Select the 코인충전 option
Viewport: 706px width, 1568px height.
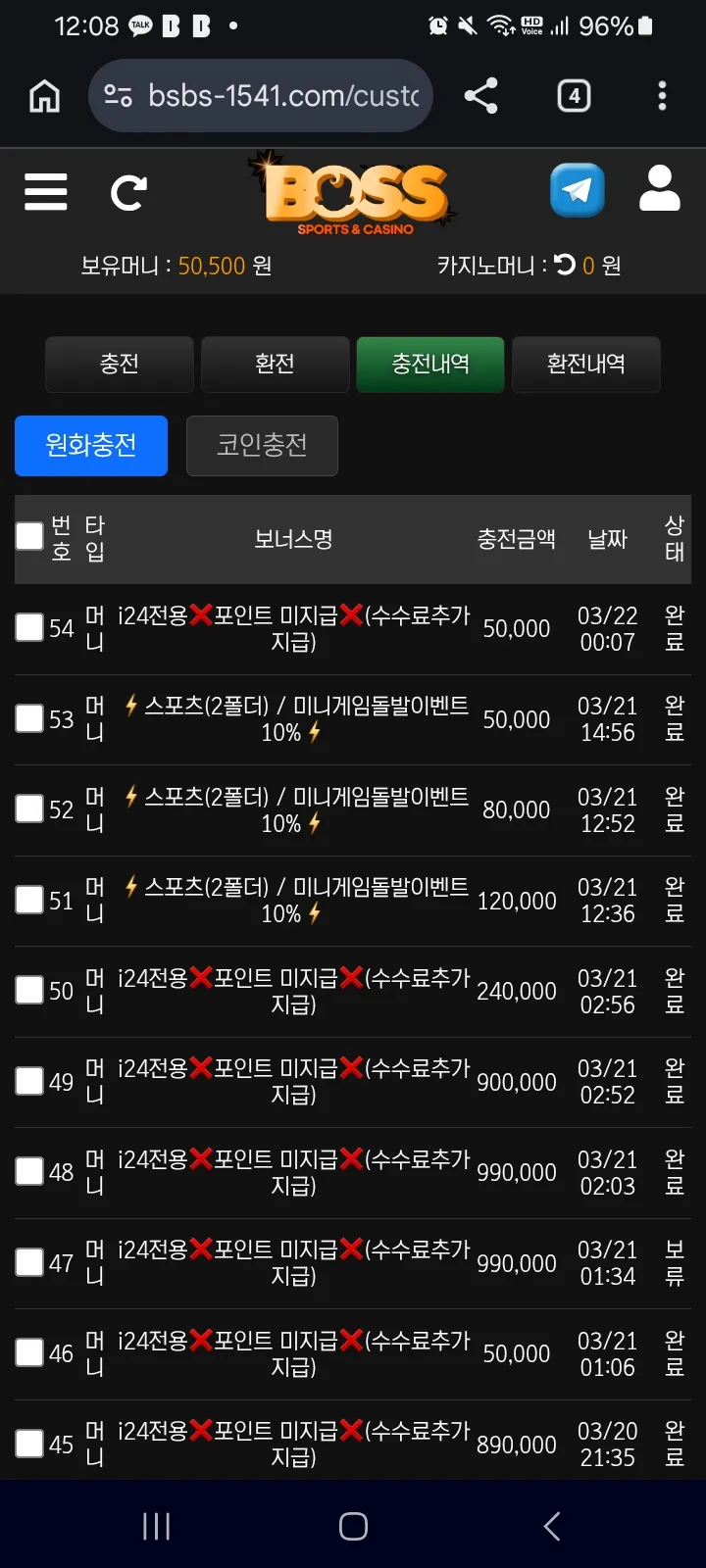click(262, 446)
